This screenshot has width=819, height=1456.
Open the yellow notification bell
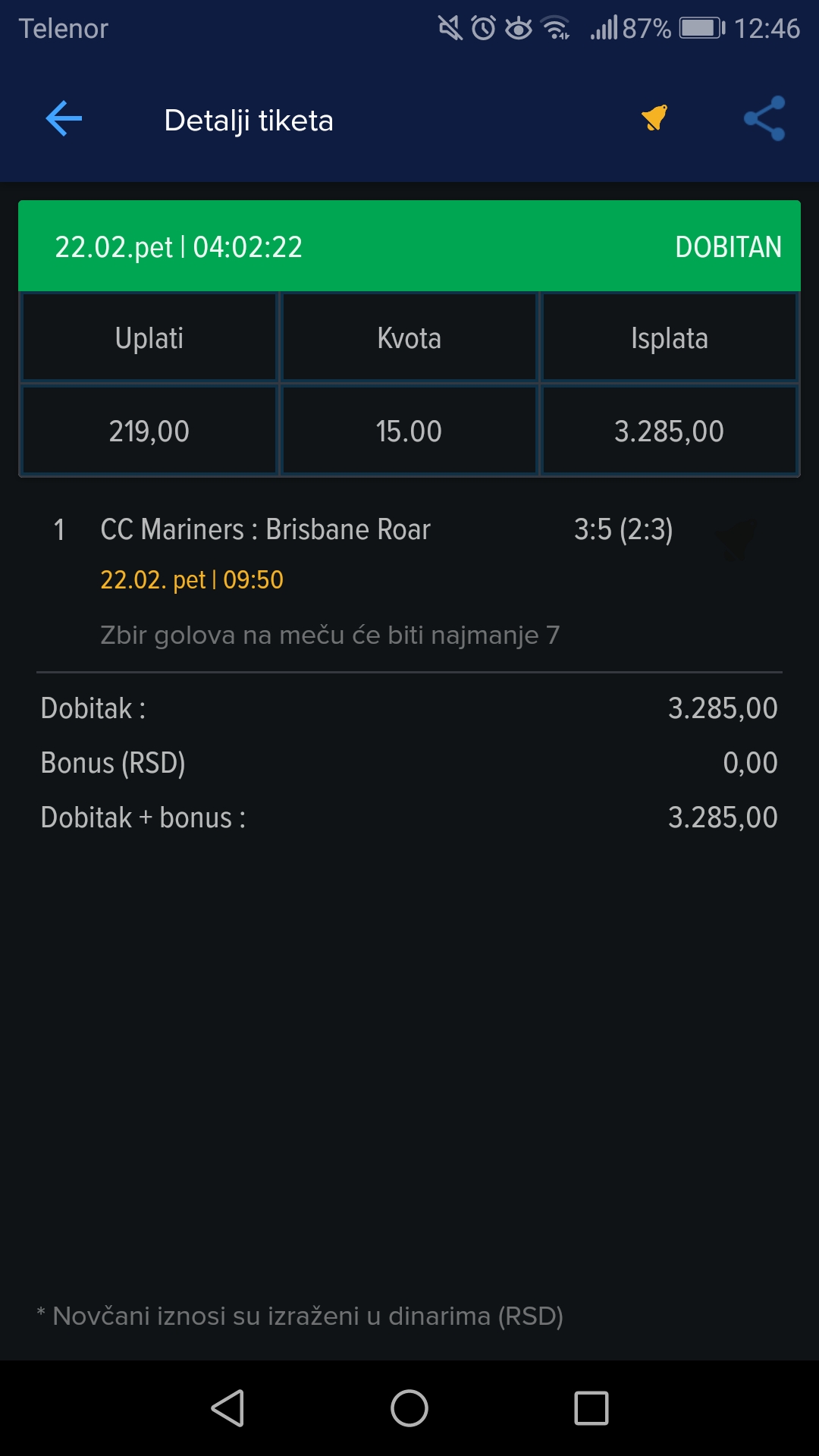[654, 118]
